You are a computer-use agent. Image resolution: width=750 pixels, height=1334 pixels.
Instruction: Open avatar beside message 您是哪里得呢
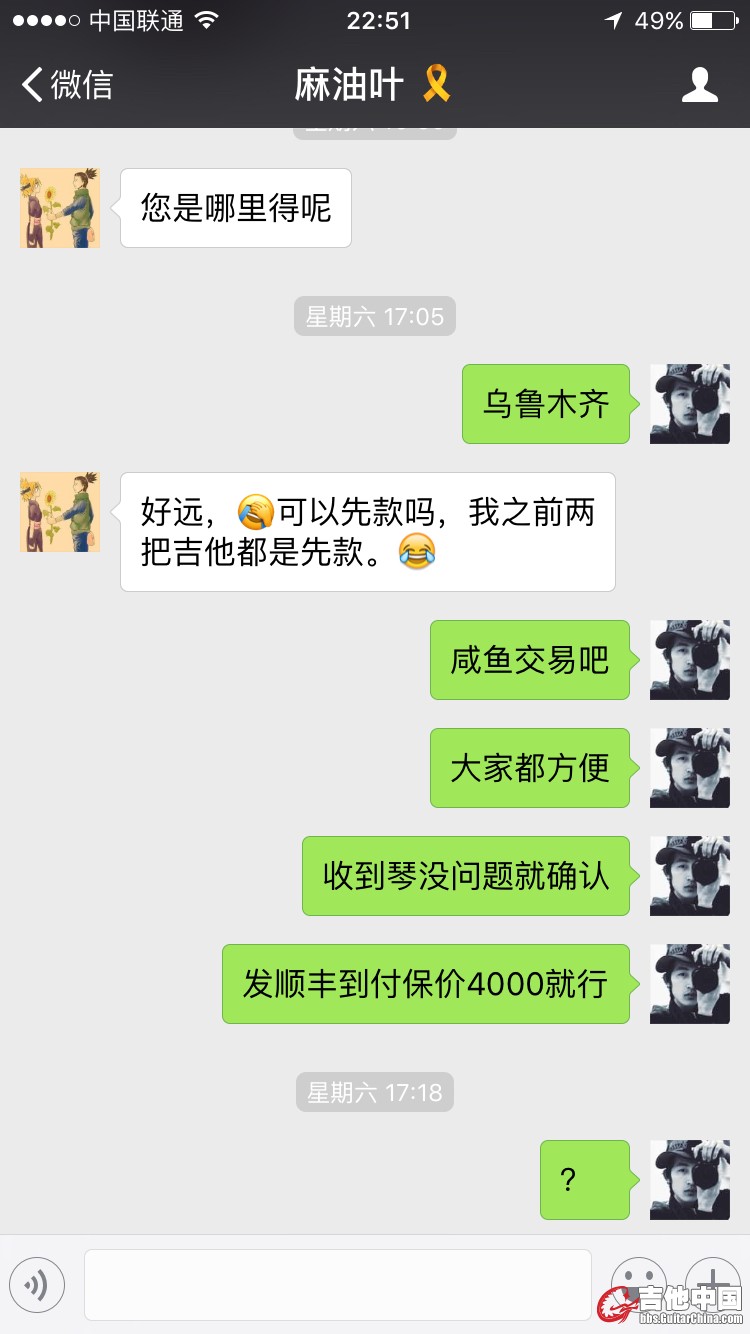point(60,208)
